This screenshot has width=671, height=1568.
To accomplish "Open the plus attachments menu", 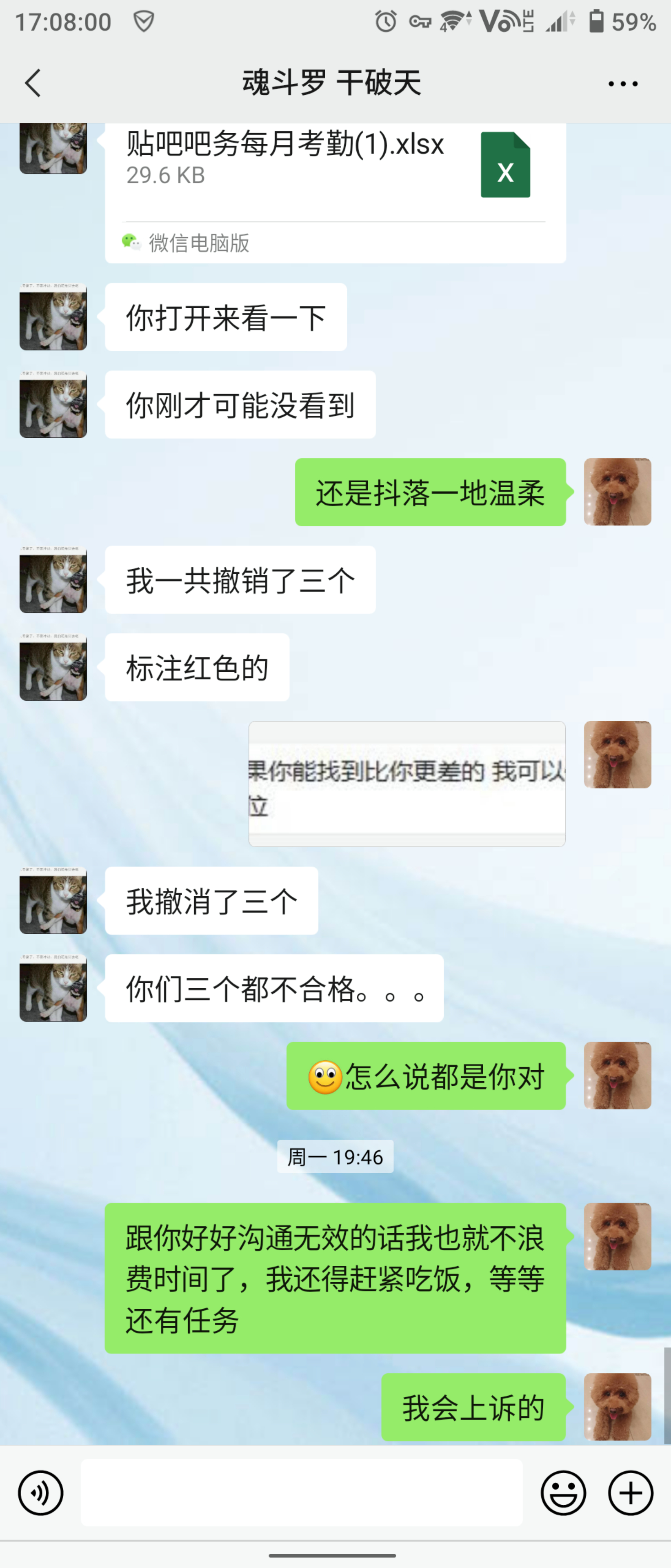I will point(631,1492).
